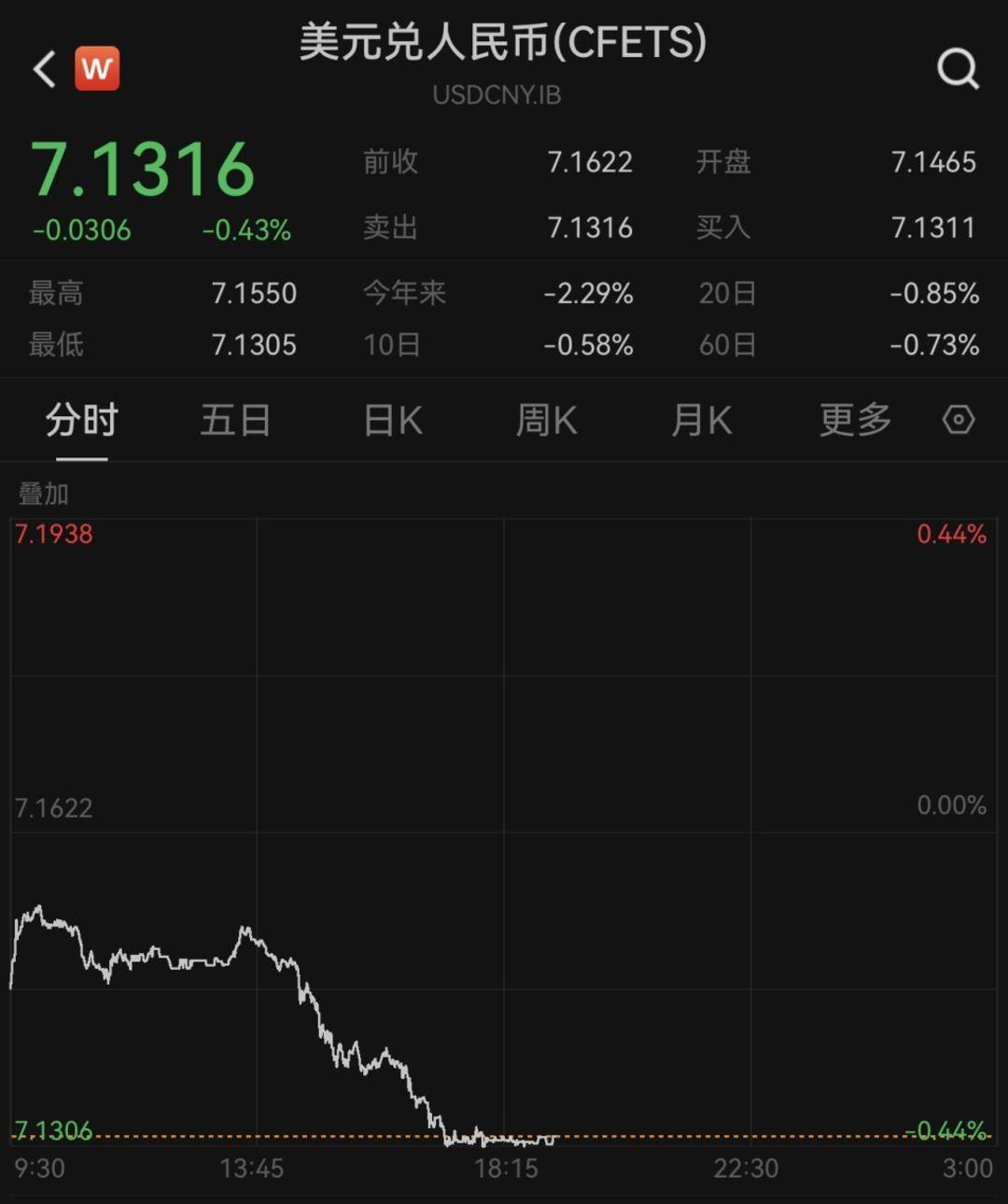This screenshot has width=1008, height=1204.
Task: Tap the orange Wind W logo
Action: (x=98, y=68)
